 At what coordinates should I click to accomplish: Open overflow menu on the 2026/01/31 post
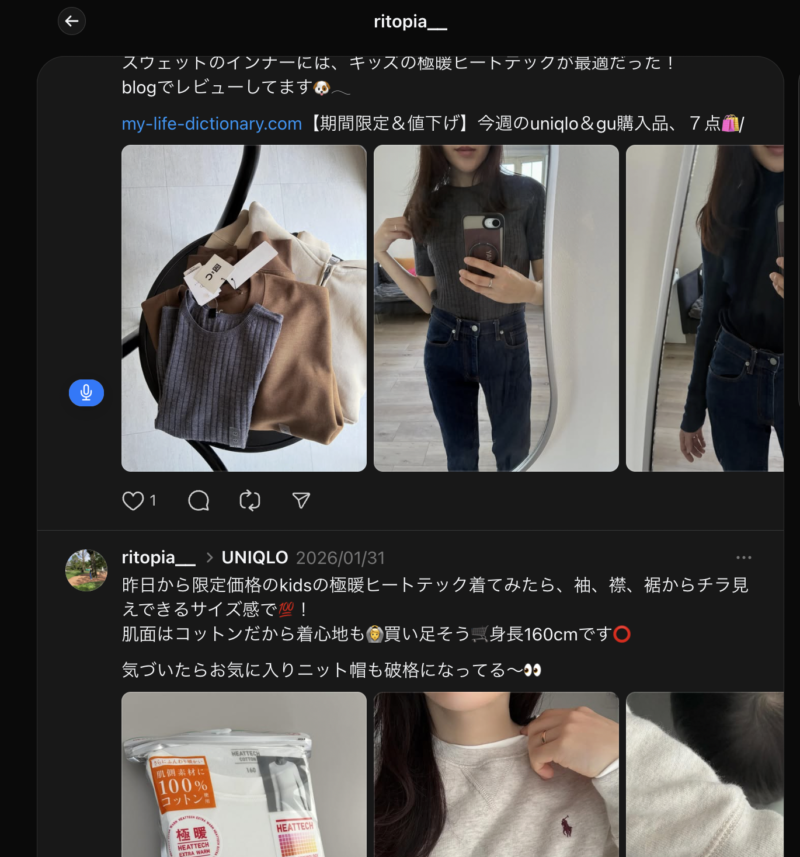[x=743, y=558]
